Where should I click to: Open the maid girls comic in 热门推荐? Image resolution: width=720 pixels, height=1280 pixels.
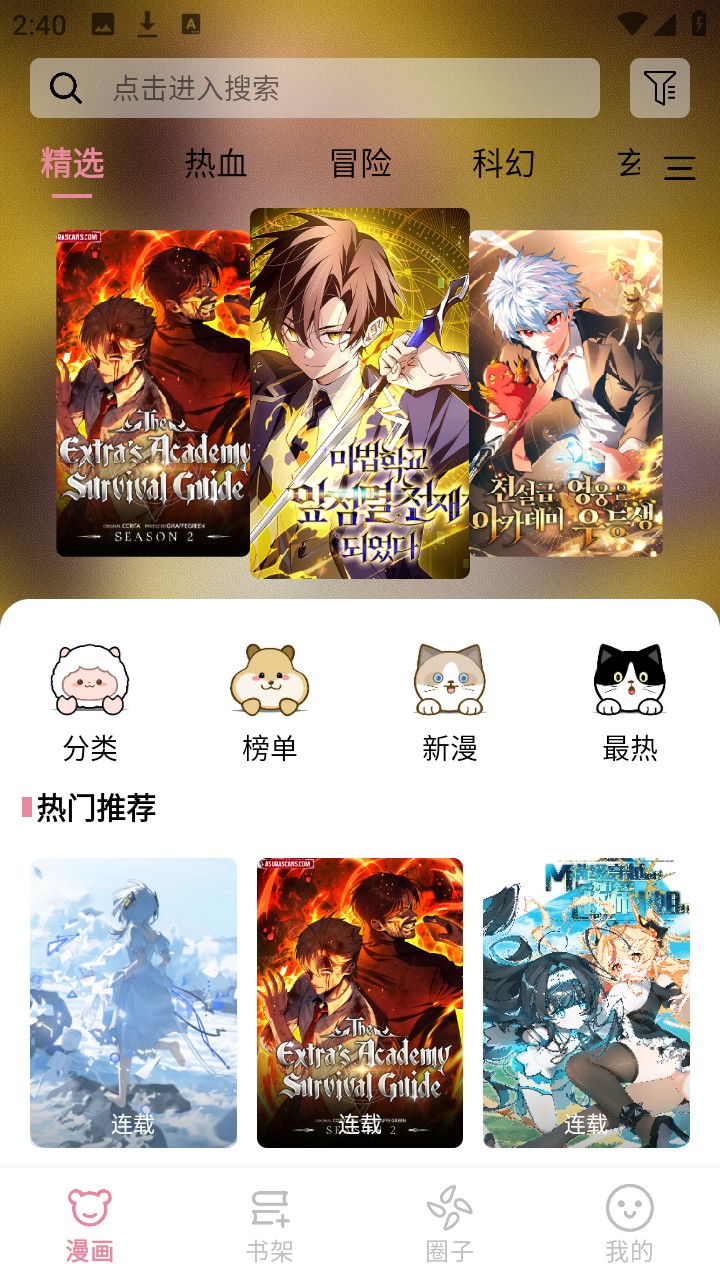click(x=586, y=1002)
